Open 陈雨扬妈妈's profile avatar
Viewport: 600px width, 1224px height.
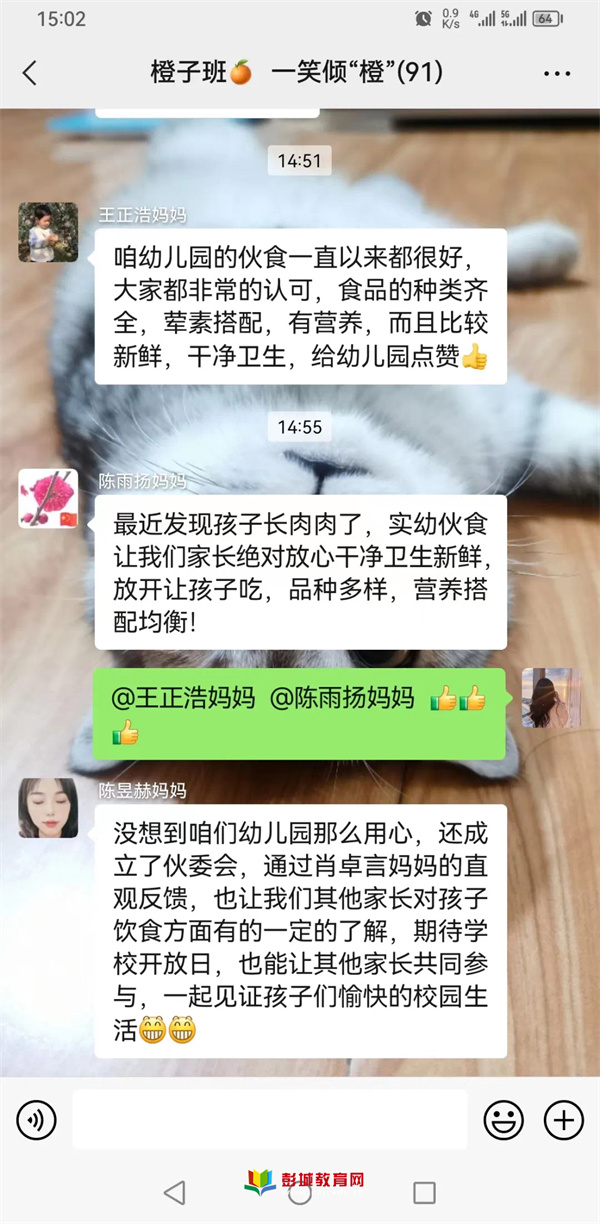[48, 498]
